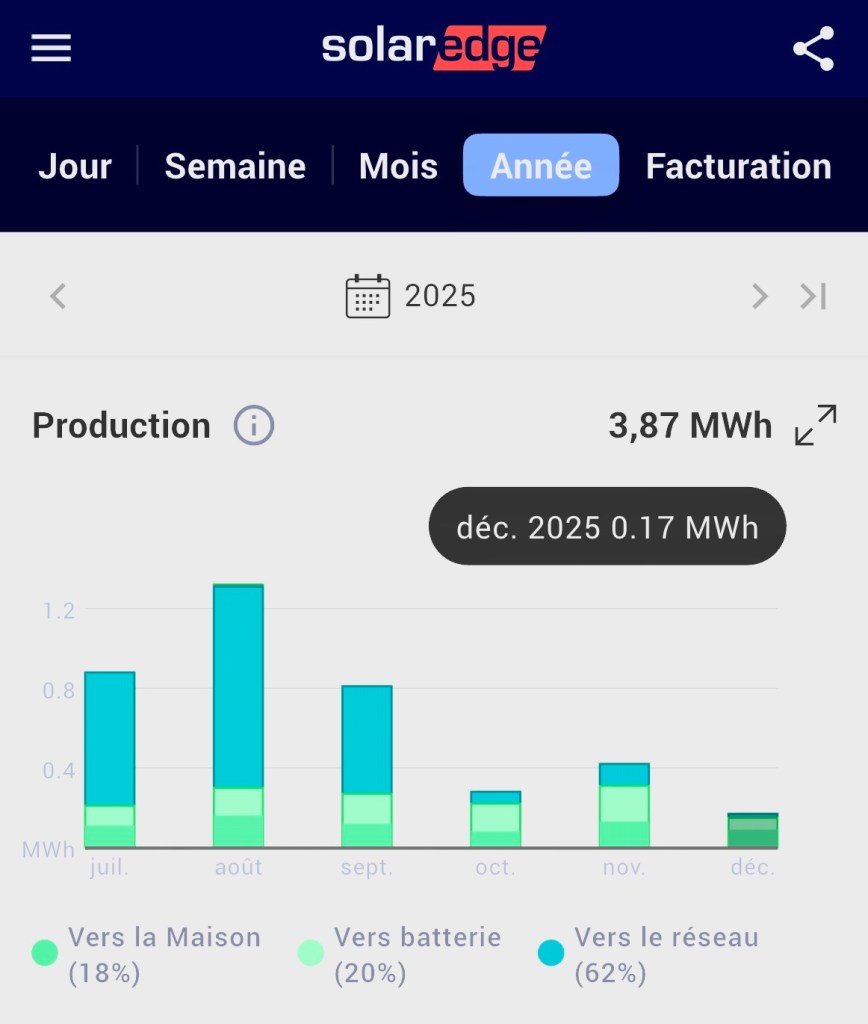Toggle the Vers la Maison legend
The height and width of the screenshot is (1024, 868).
click(x=147, y=953)
